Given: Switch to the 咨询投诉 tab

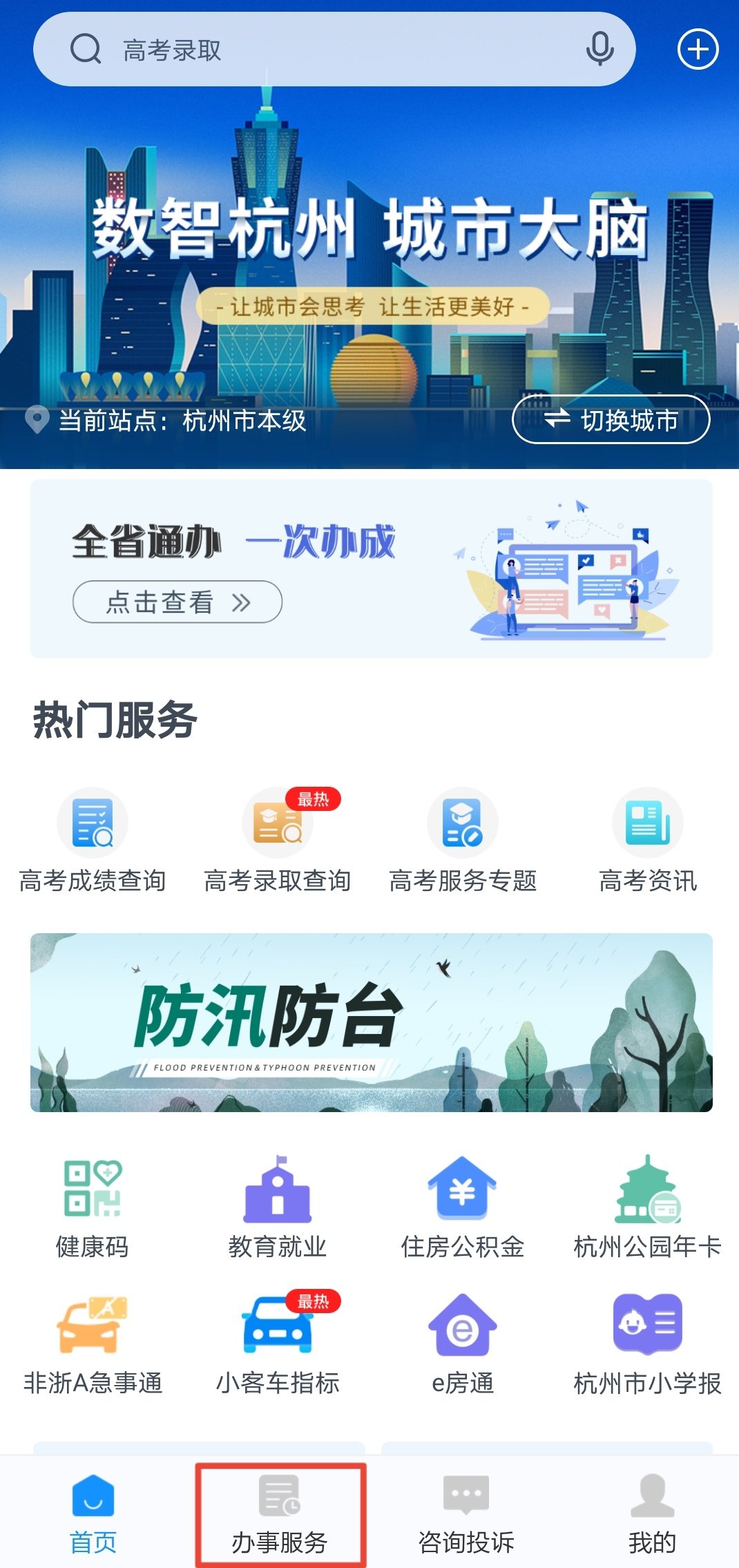Looking at the screenshot, I should 466,1514.
